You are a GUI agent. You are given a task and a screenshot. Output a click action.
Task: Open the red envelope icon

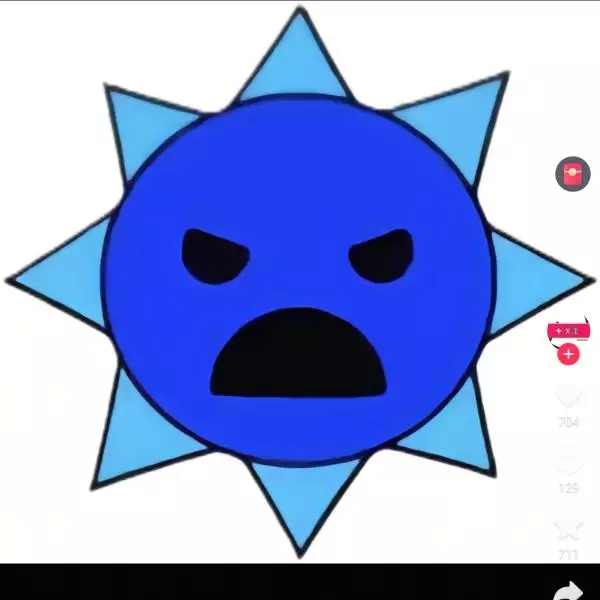pos(572,173)
